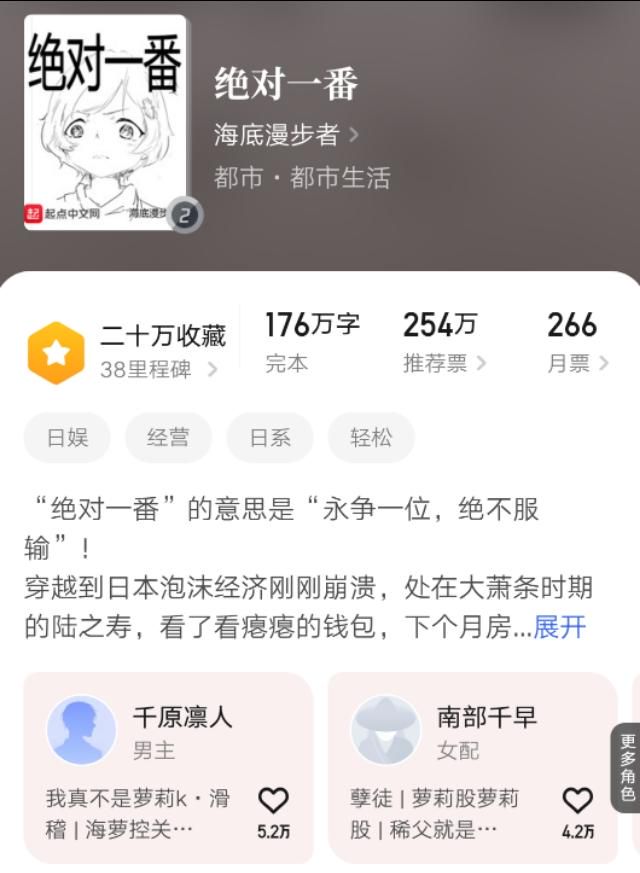Select the 经营 tag chip
The image size is (640, 873).
(168, 437)
